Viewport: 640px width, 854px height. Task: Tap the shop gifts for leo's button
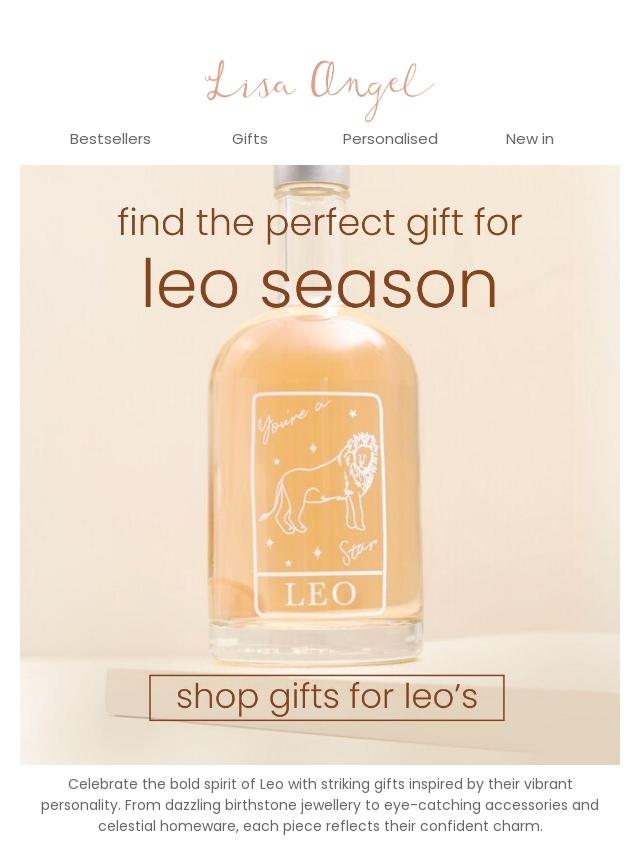tap(327, 697)
